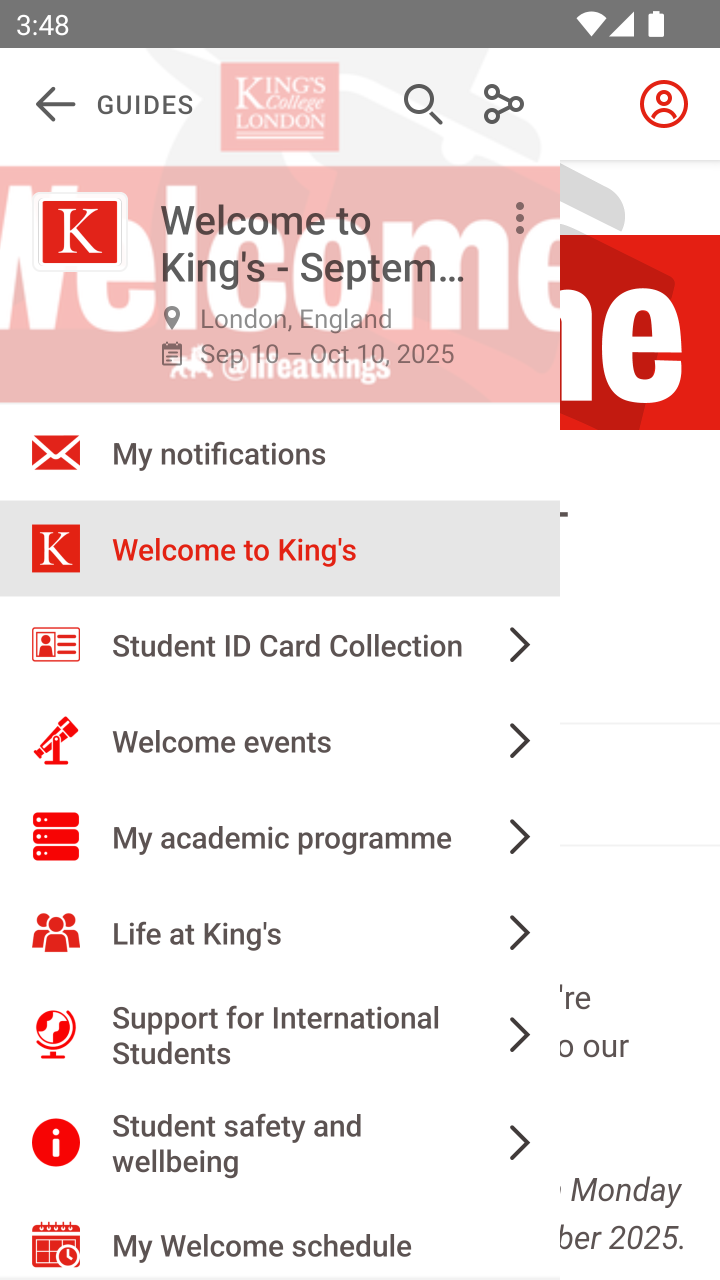720x1280 pixels.
Task: Open My Welcome schedule
Action: pyautogui.click(x=262, y=1246)
